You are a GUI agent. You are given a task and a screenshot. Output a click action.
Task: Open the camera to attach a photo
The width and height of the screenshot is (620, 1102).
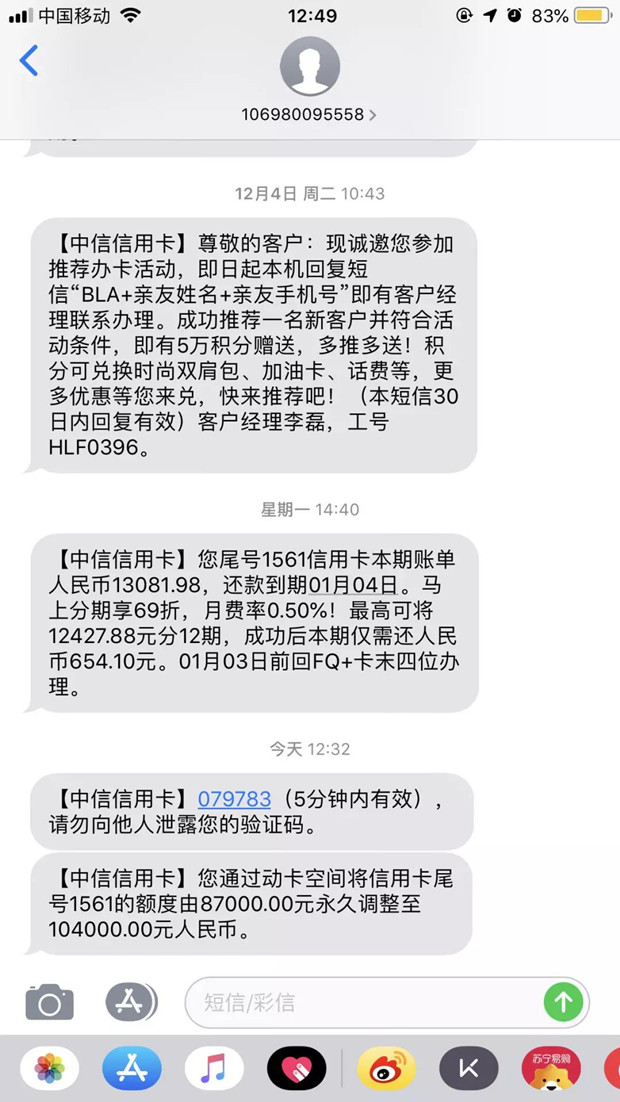(x=49, y=1001)
